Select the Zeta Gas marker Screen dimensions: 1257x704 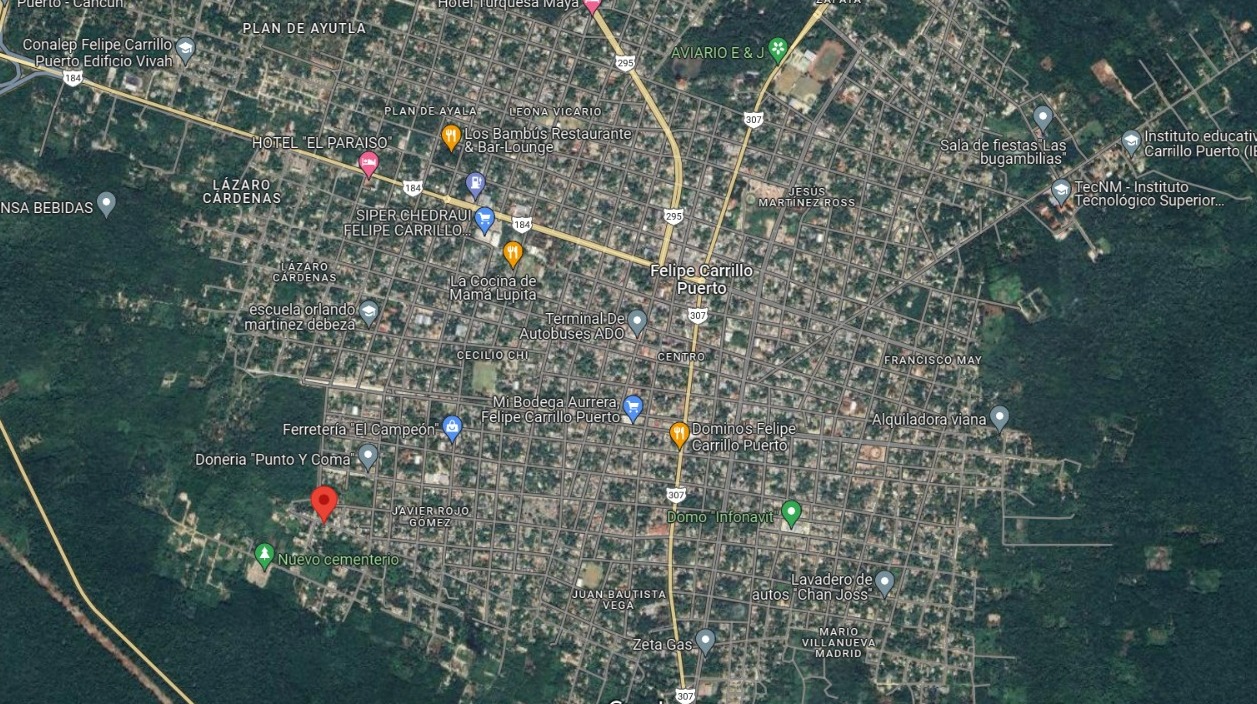(x=705, y=641)
